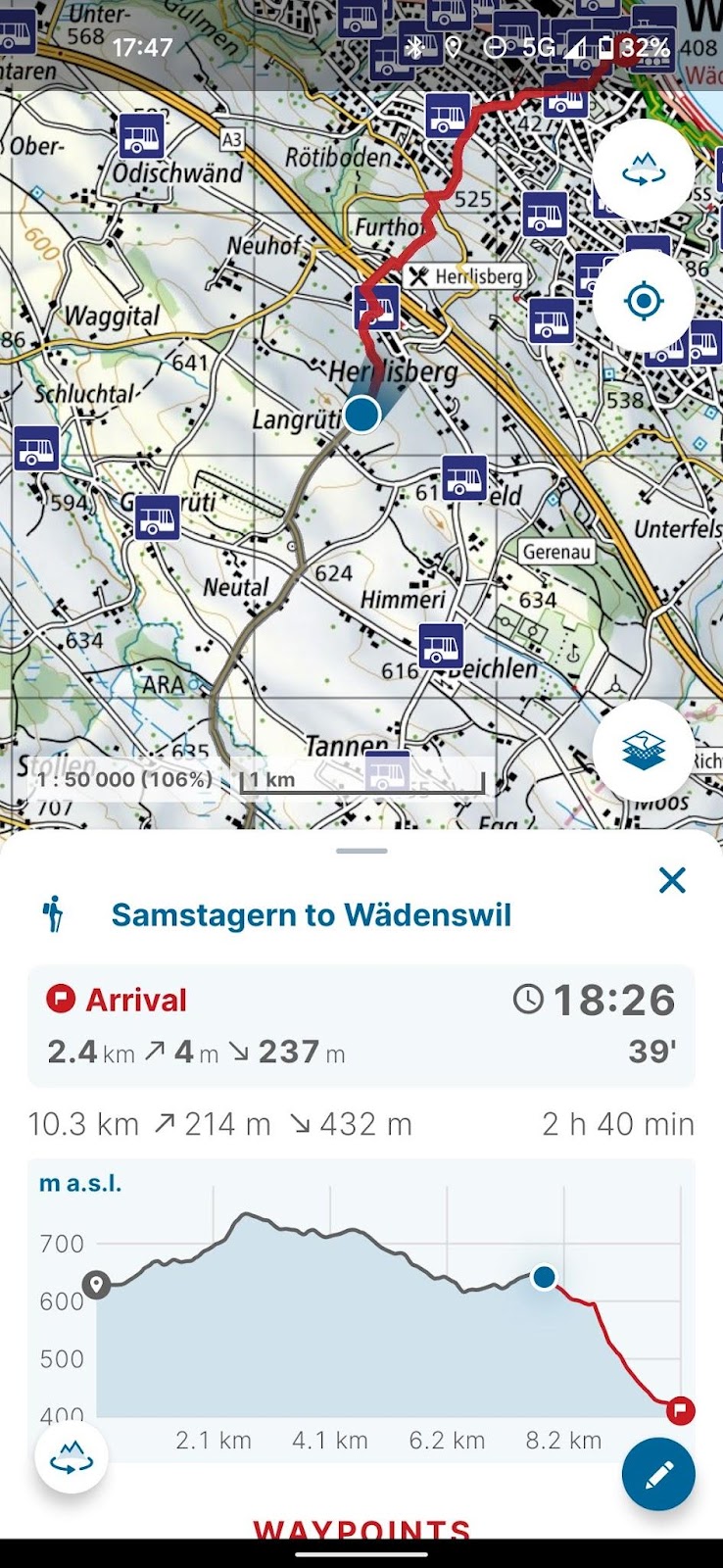Image resolution: width=723 pixels, height=1568 pixels.
Task: Switch the map to 3D terrain view
Action: pyautogui.click(x=644, y=170)
